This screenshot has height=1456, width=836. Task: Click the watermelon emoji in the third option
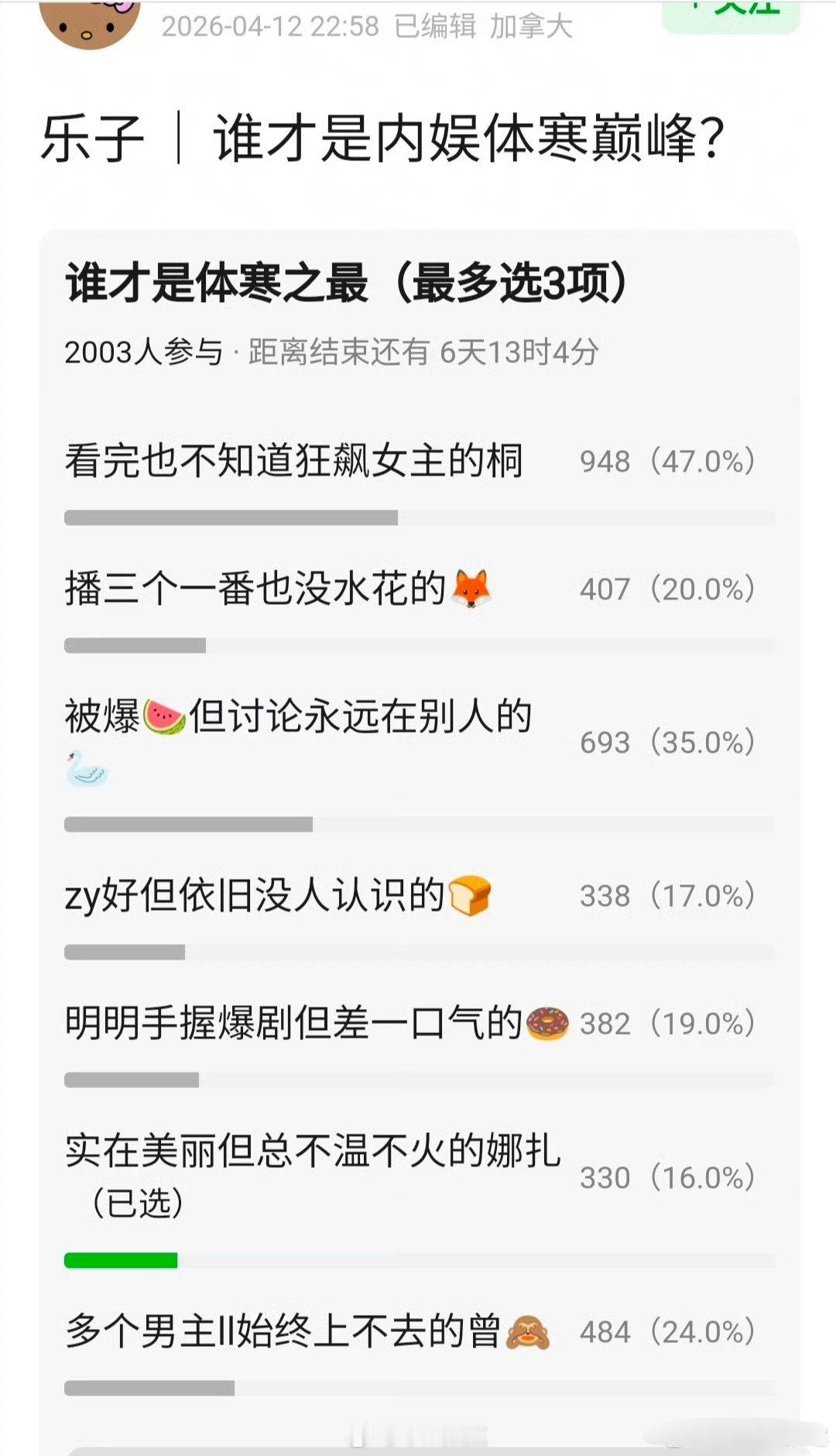163,719
